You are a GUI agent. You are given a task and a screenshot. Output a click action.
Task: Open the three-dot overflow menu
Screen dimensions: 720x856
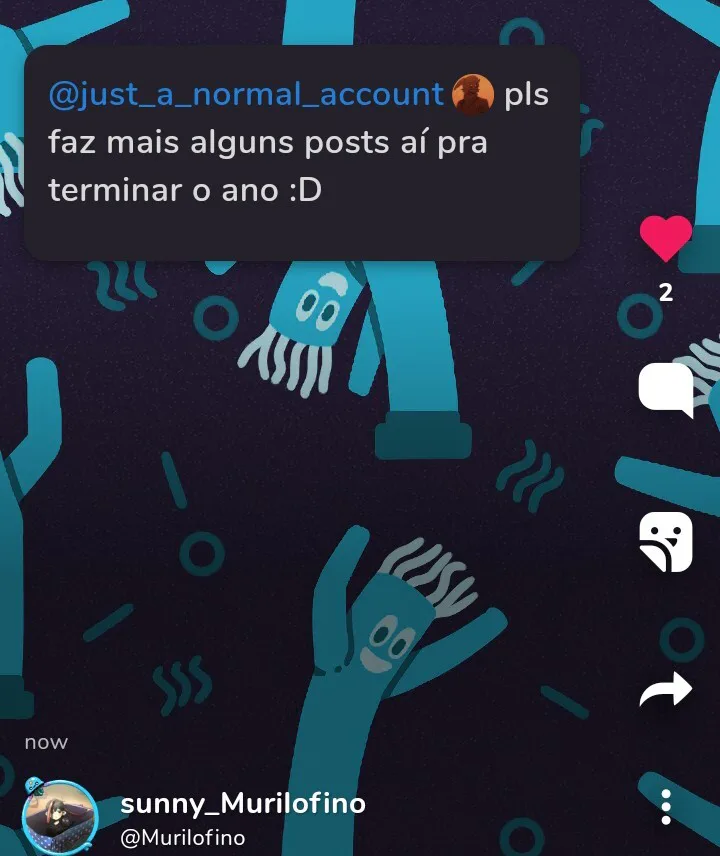coord(666,806)
